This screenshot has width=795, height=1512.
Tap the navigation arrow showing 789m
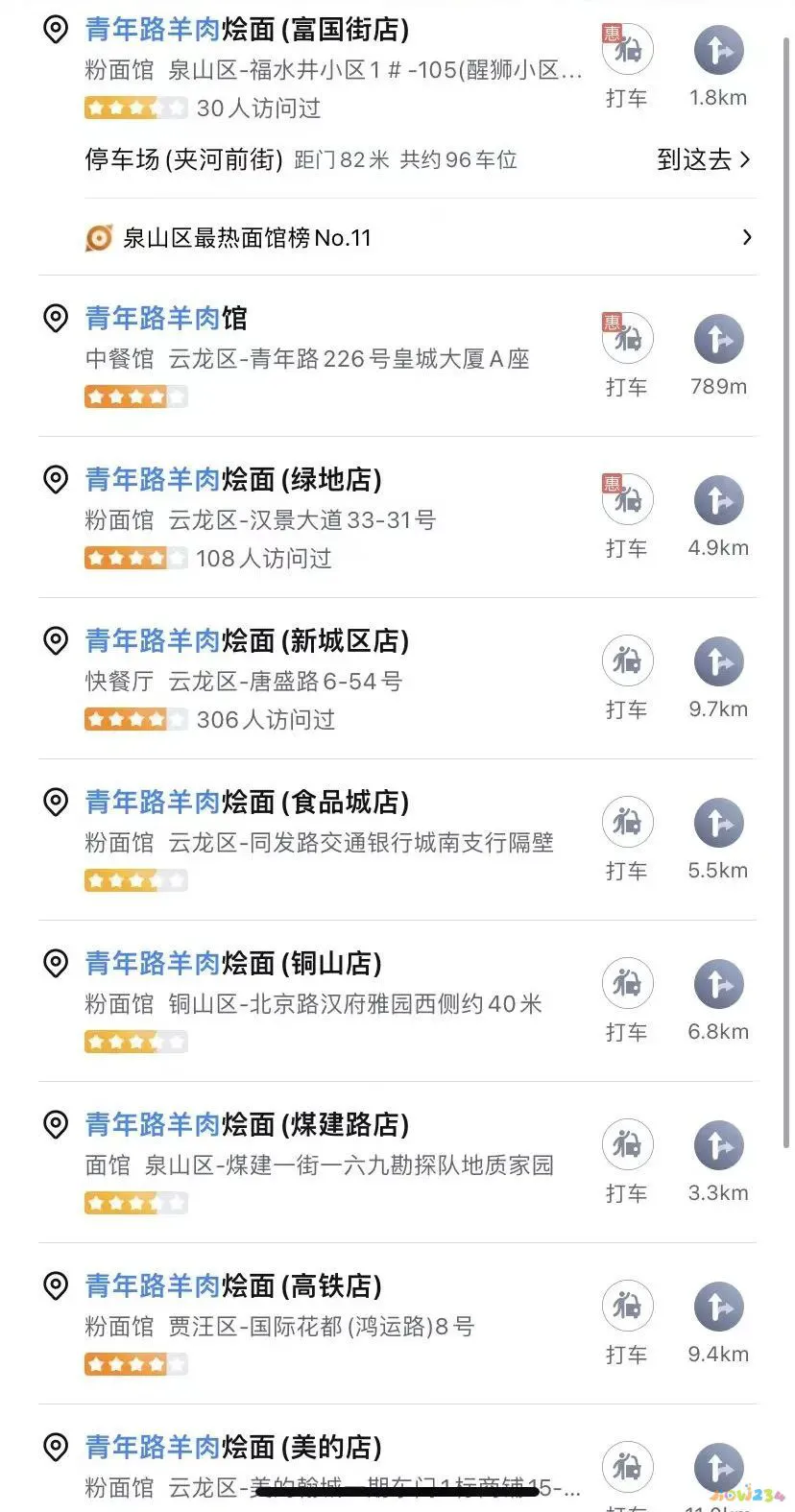[718, 338]
